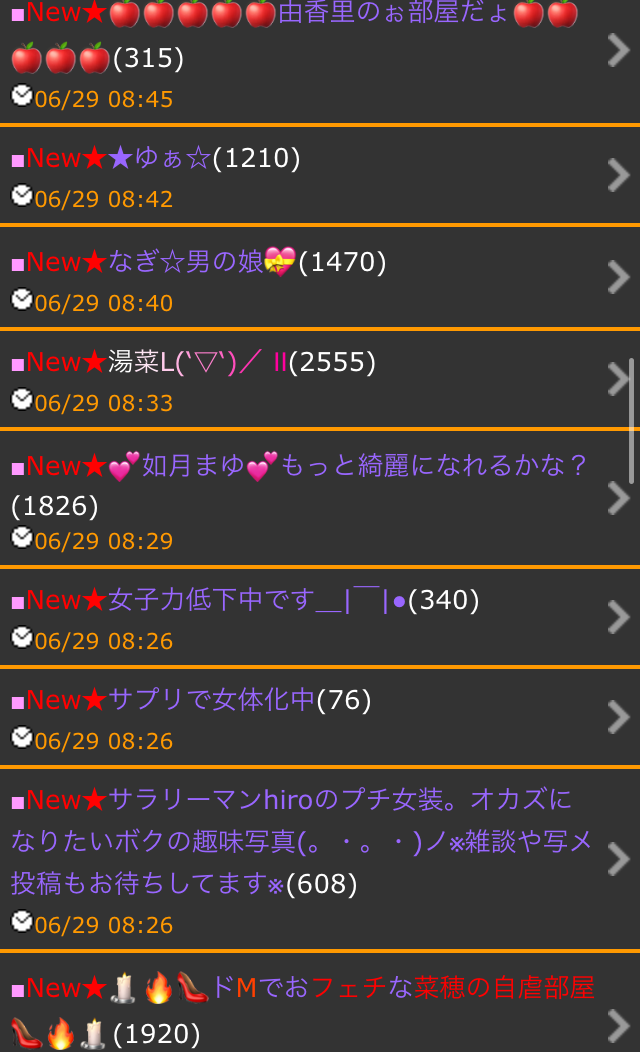
Task: Open the ゆぁ☆ thread (1210)
Action: [320, 175]
